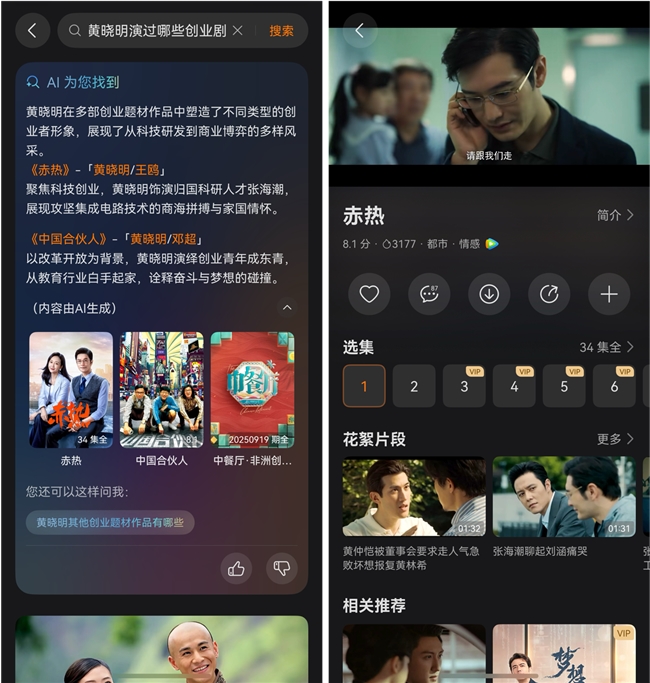Viewport: 650px width, 683px height.
Task: Clear the search query text
Action: pos(237,31)
